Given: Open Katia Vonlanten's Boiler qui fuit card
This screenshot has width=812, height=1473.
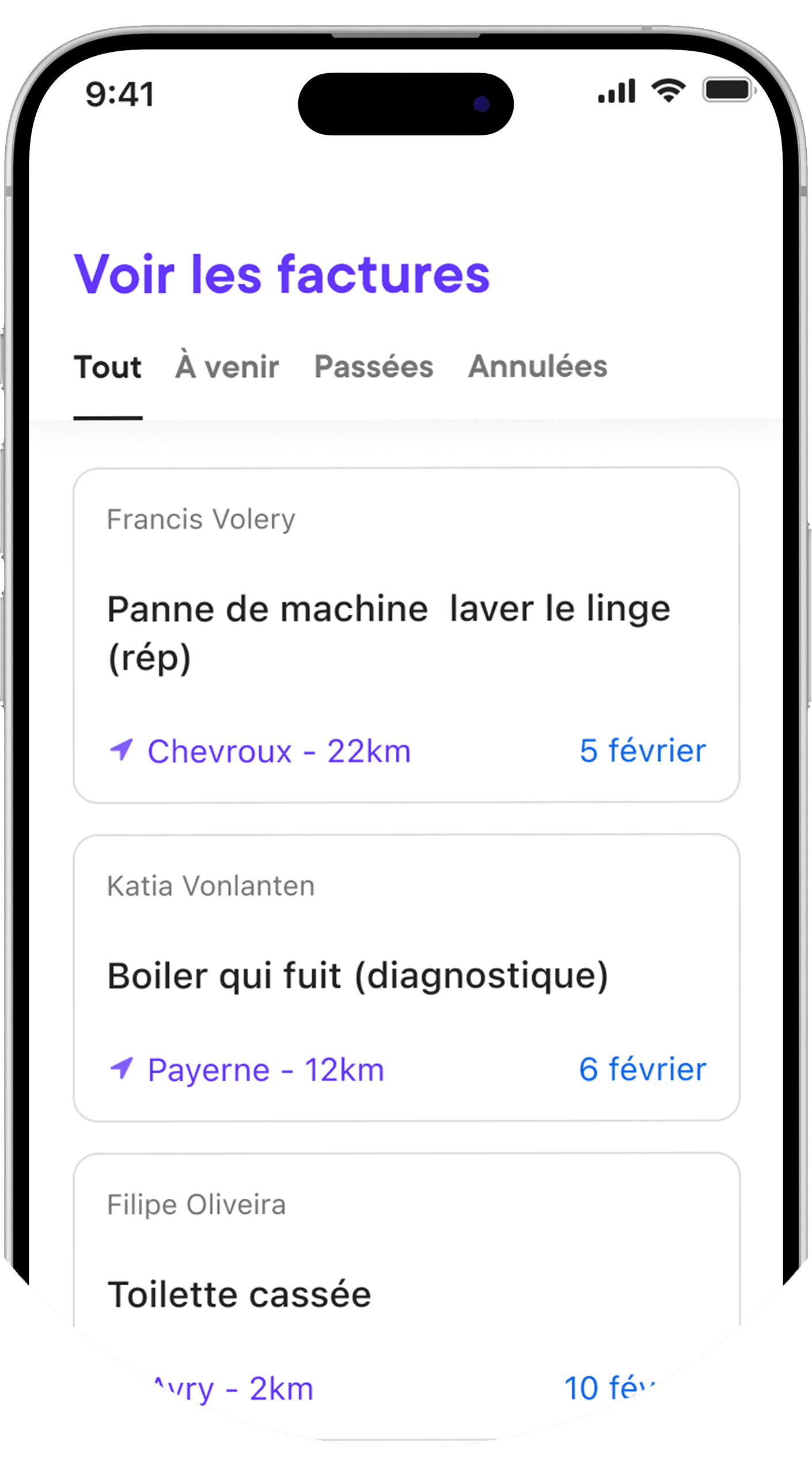Looking at the screenshot, I should [406, 976].
